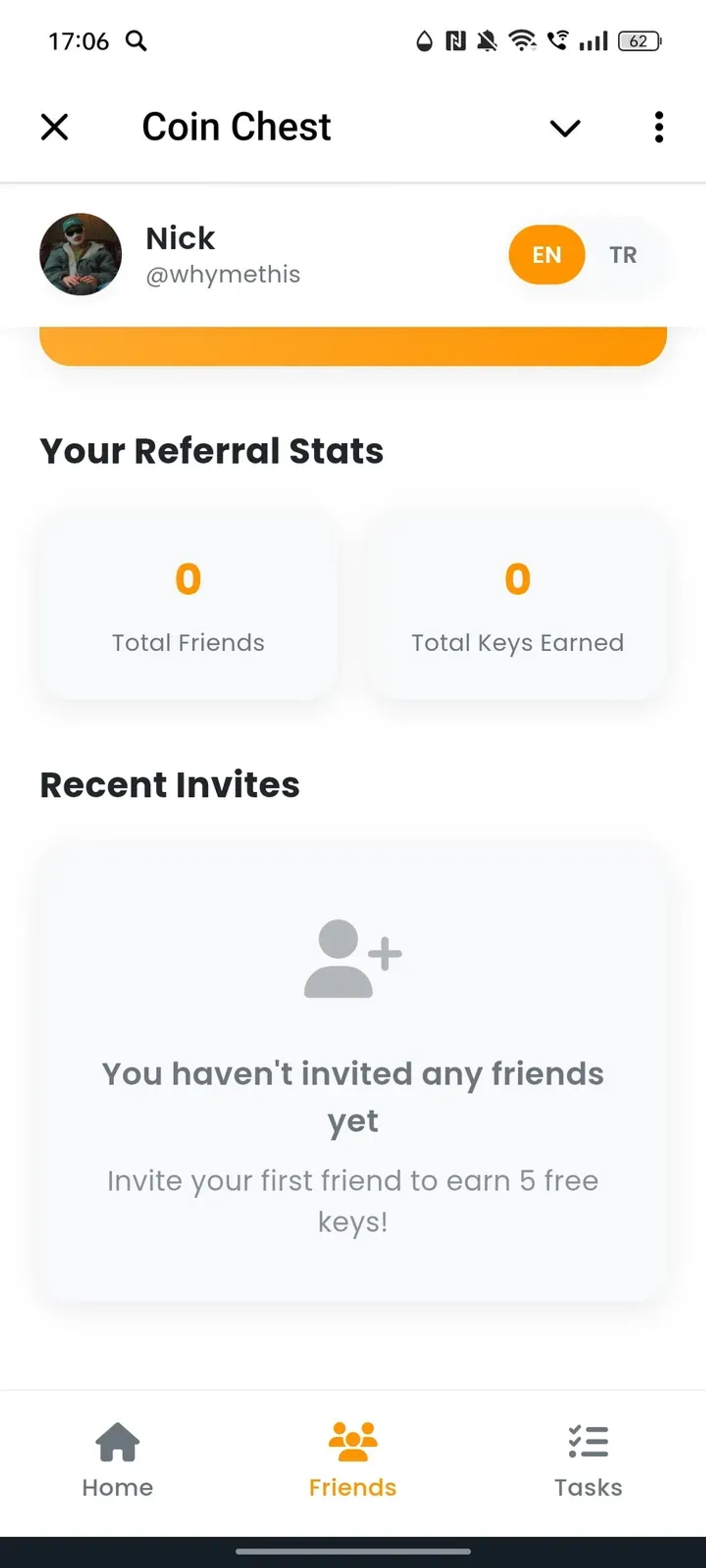The width and height of the screenshot is (706, 1568).
Task: Tap the search icon in status bar
Action: tap(136, 40)
